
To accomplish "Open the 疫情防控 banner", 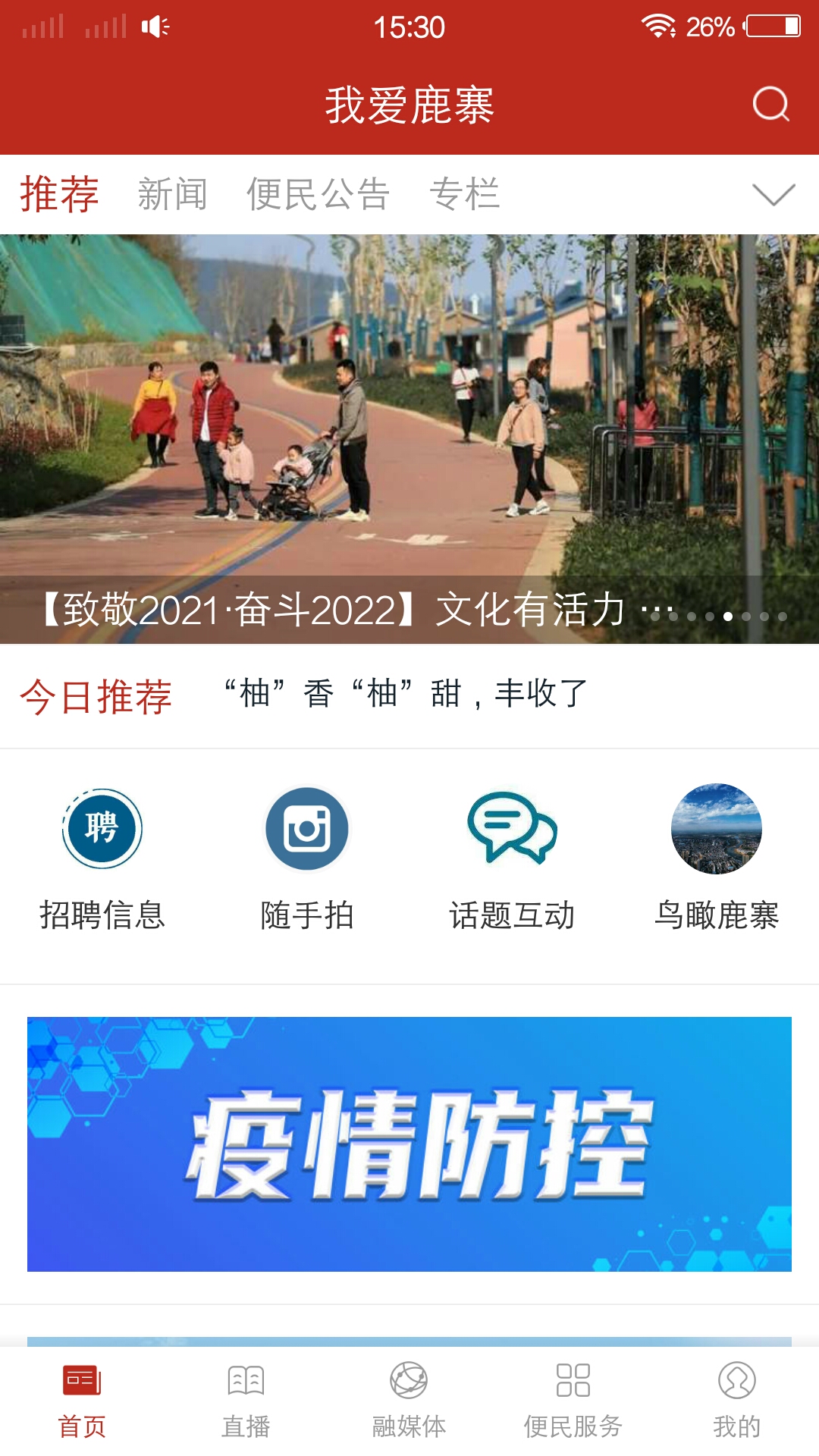I will coord(409,1144).
